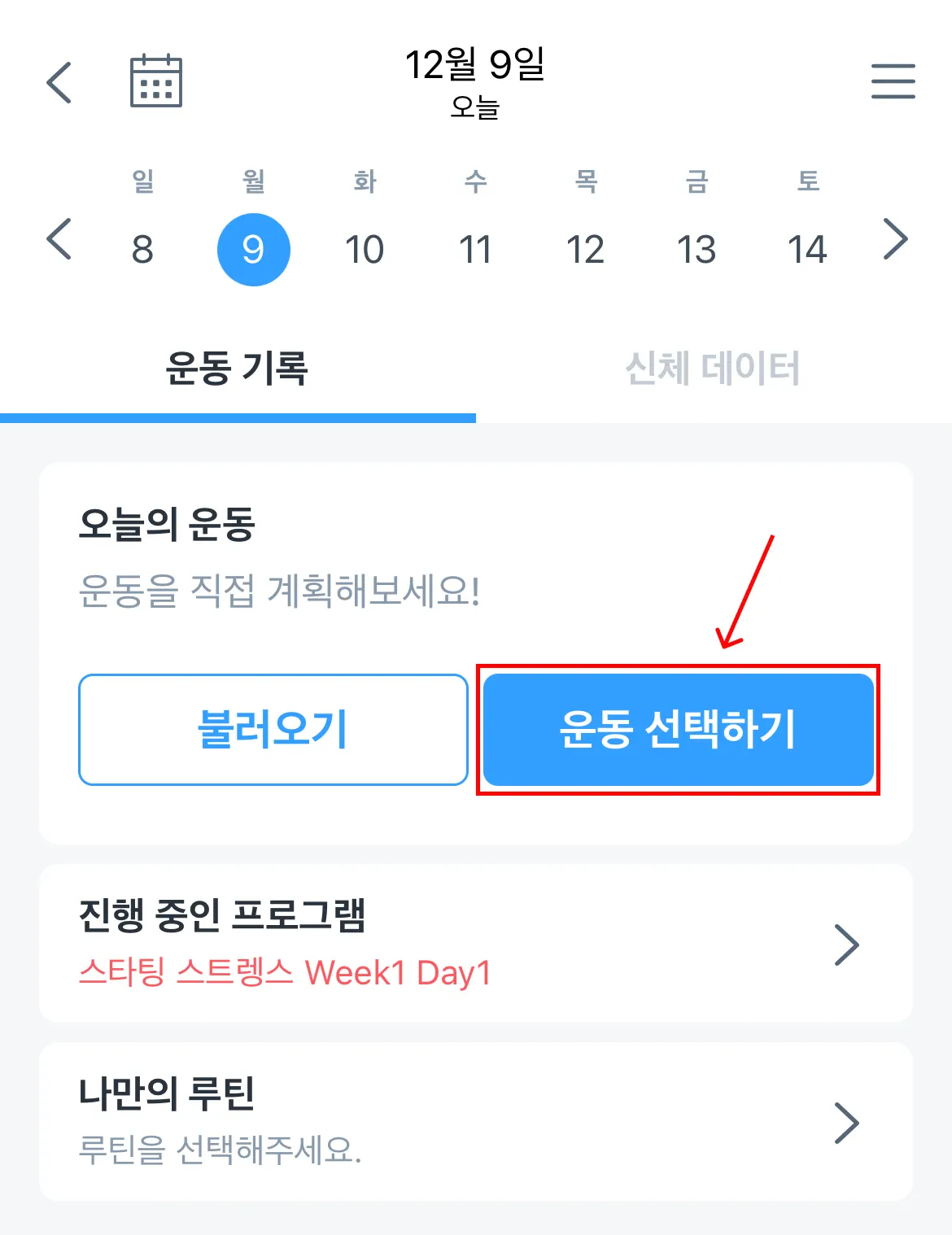Select Thursday the 12th

tap(586, 249)
